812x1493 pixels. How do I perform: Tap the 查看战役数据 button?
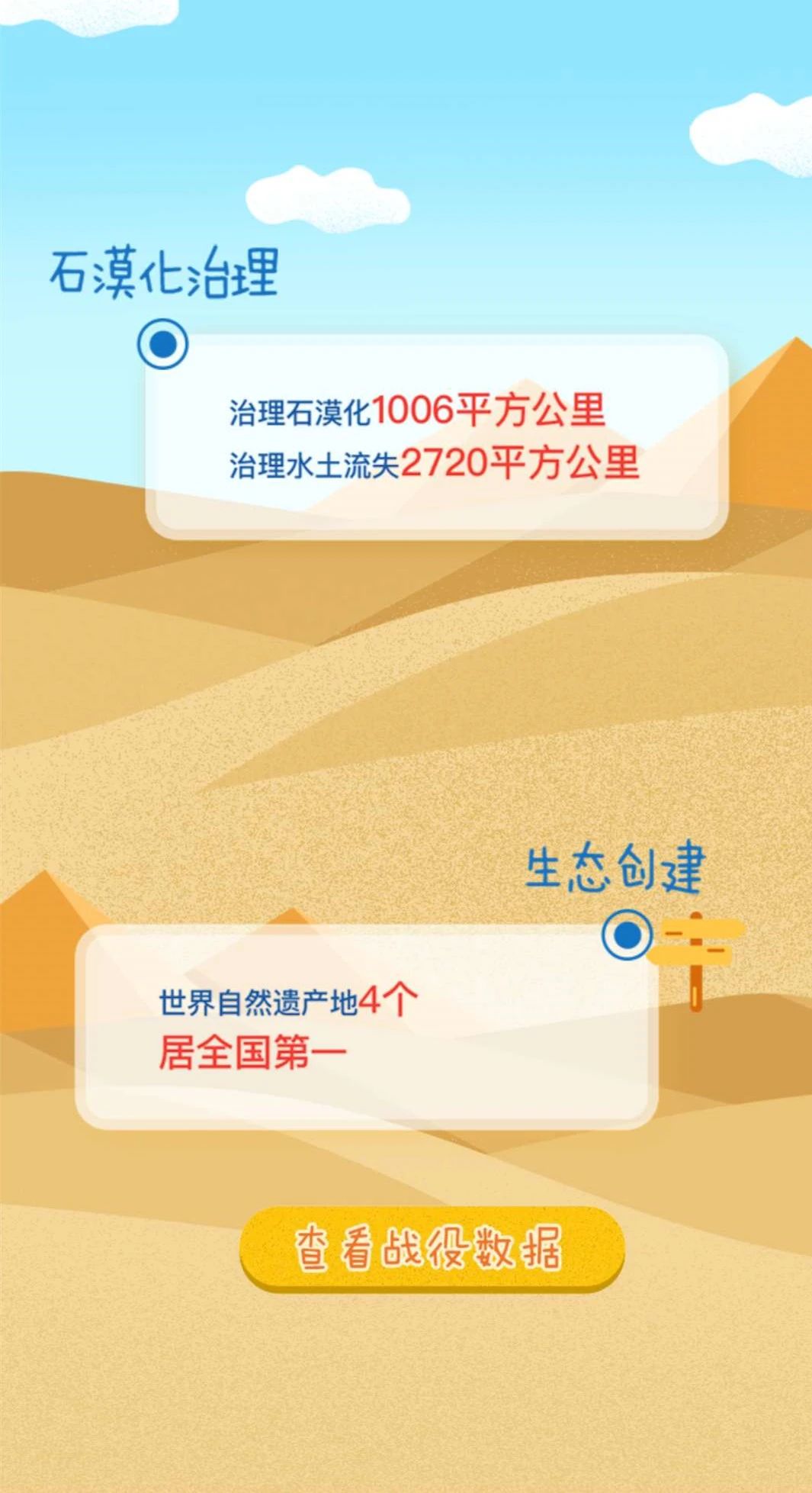pos(432,1248)
